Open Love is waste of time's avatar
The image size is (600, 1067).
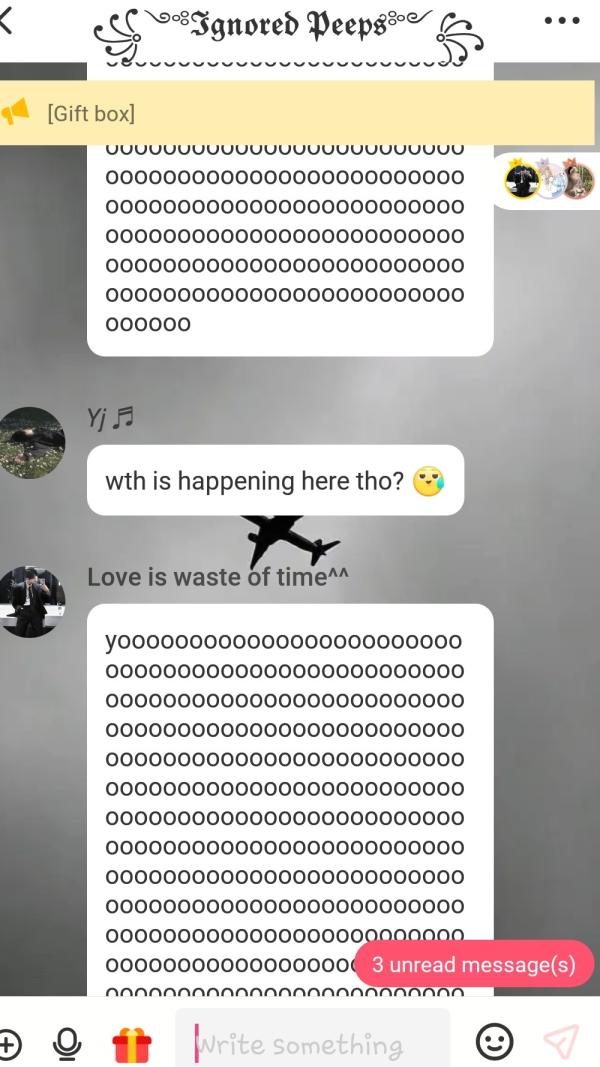click(32, 601)
